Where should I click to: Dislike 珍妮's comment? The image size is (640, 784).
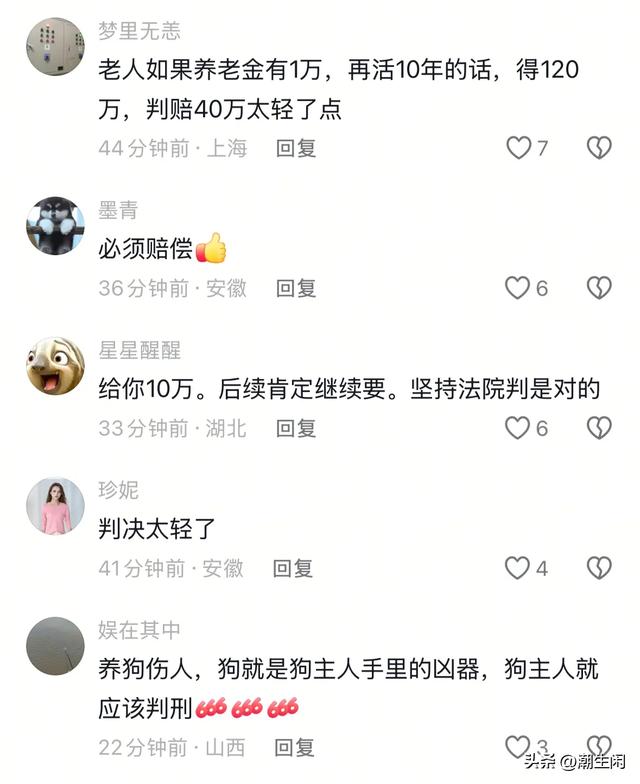pyautogui.click(x=598, y=568)
